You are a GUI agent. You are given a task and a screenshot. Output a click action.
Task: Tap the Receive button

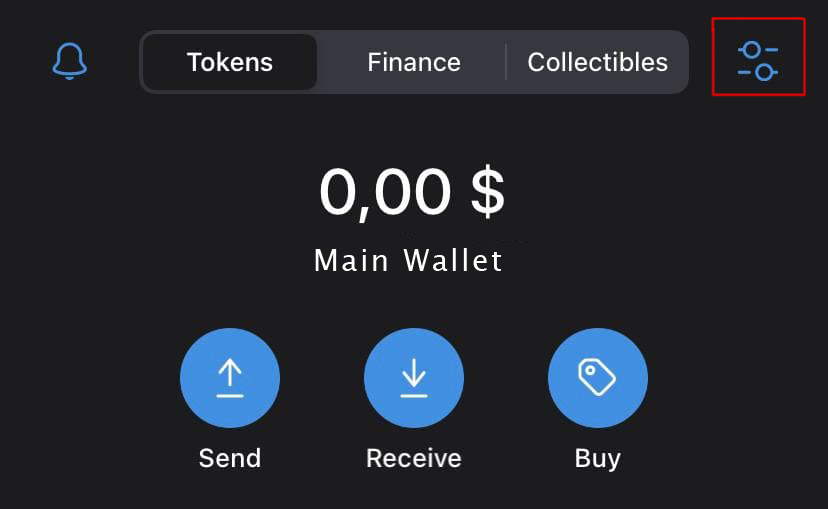pyautogui.click(x=414, y=378)
